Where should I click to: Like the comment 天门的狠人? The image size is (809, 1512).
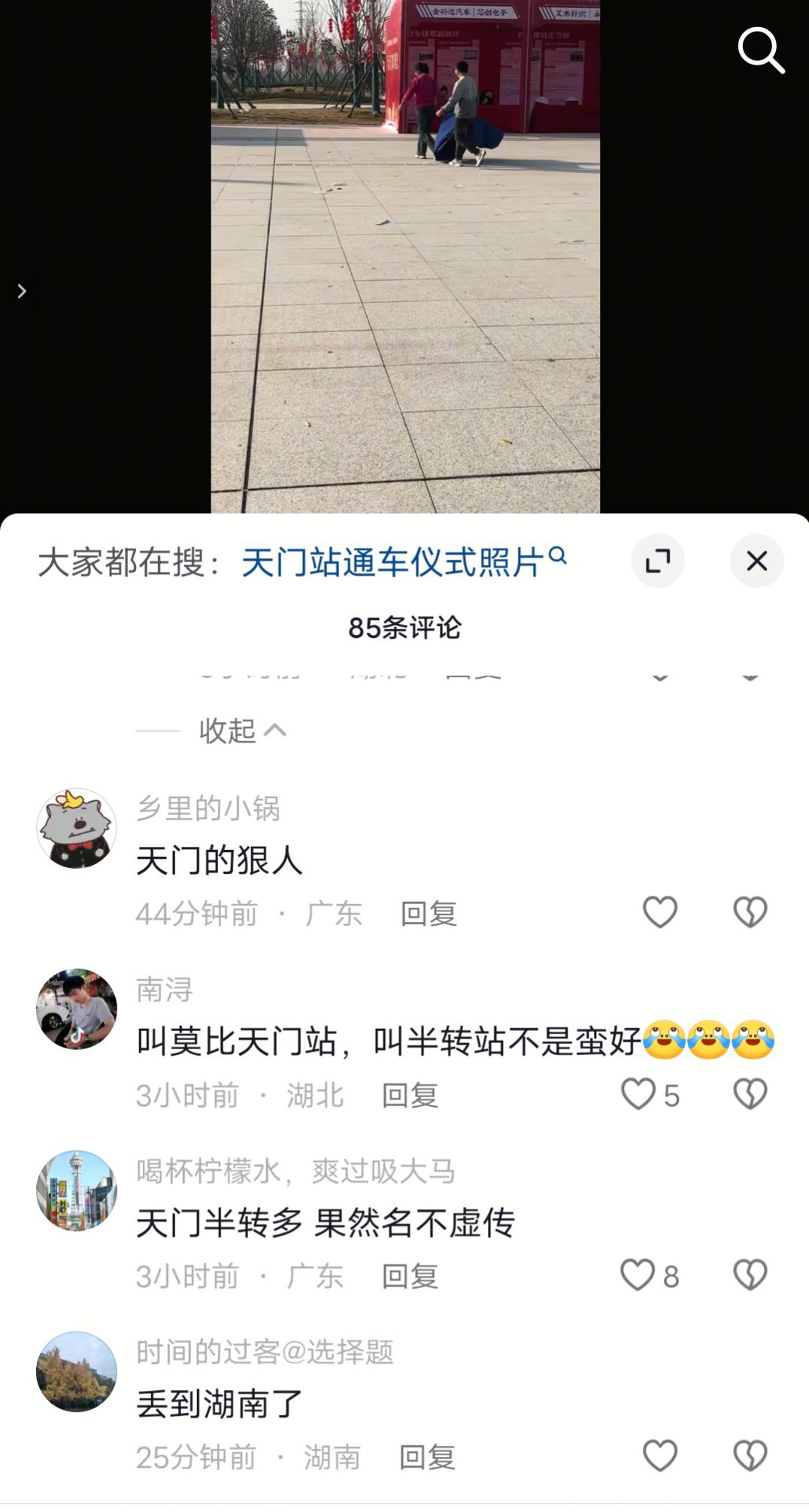[660, 912]
